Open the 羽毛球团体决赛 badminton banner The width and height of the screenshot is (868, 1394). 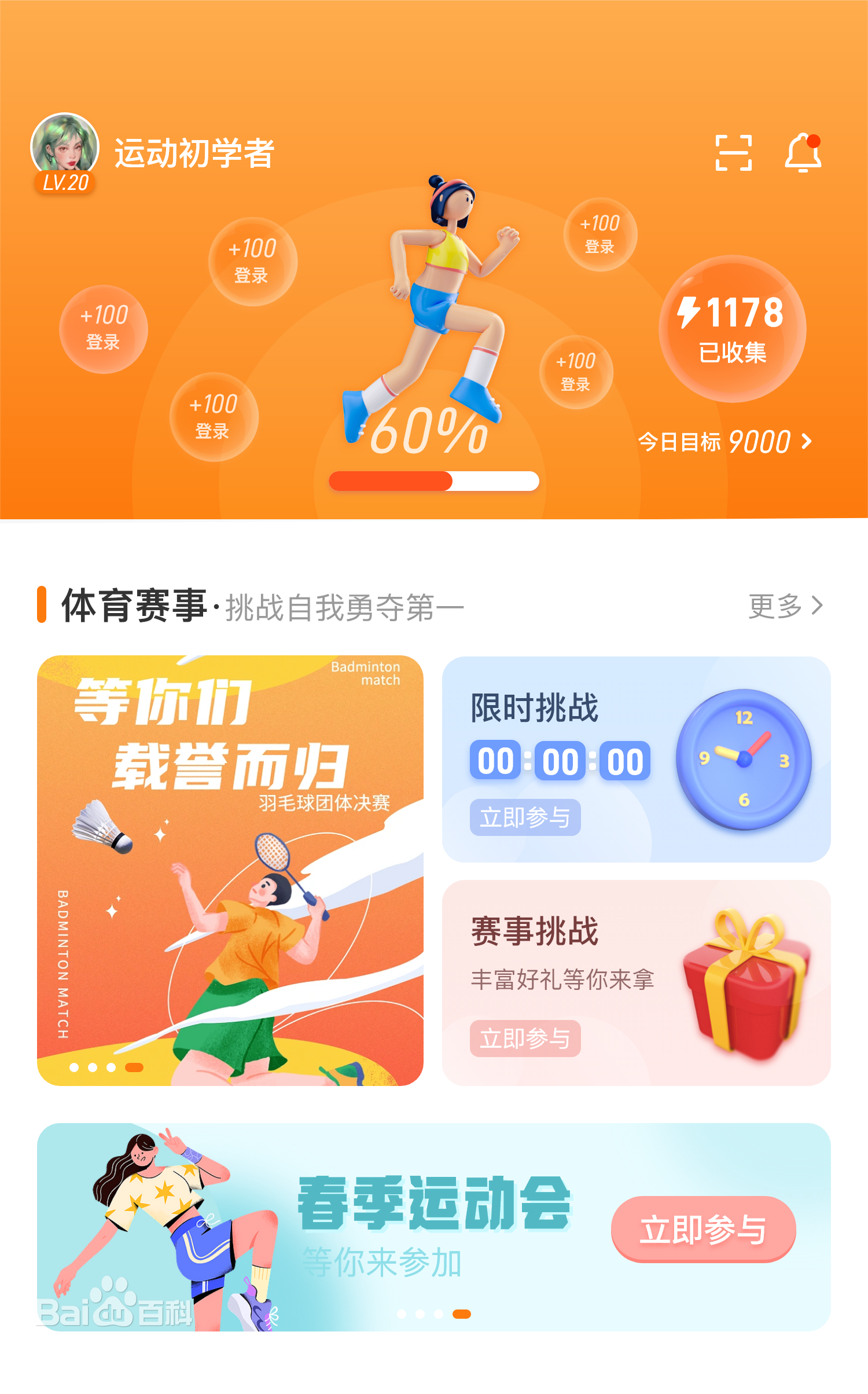click(x=230, y=870)
